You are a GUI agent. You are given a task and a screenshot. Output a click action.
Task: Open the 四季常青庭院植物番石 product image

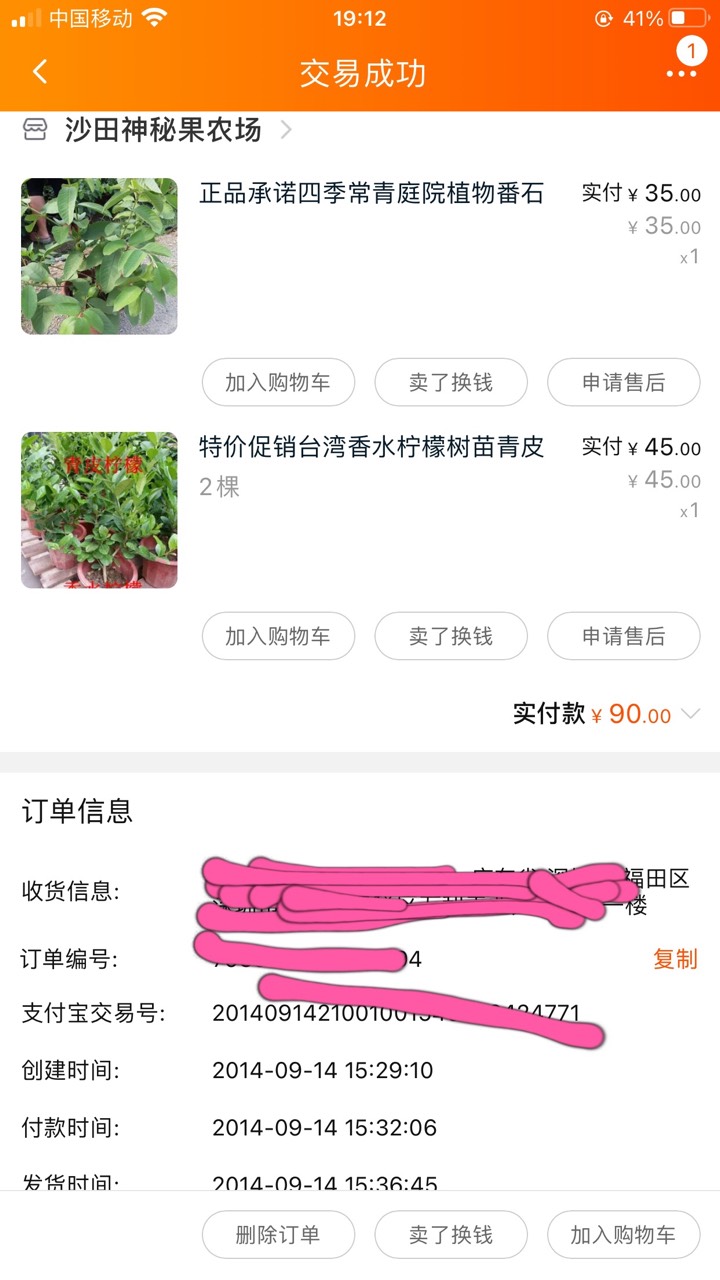99,256
